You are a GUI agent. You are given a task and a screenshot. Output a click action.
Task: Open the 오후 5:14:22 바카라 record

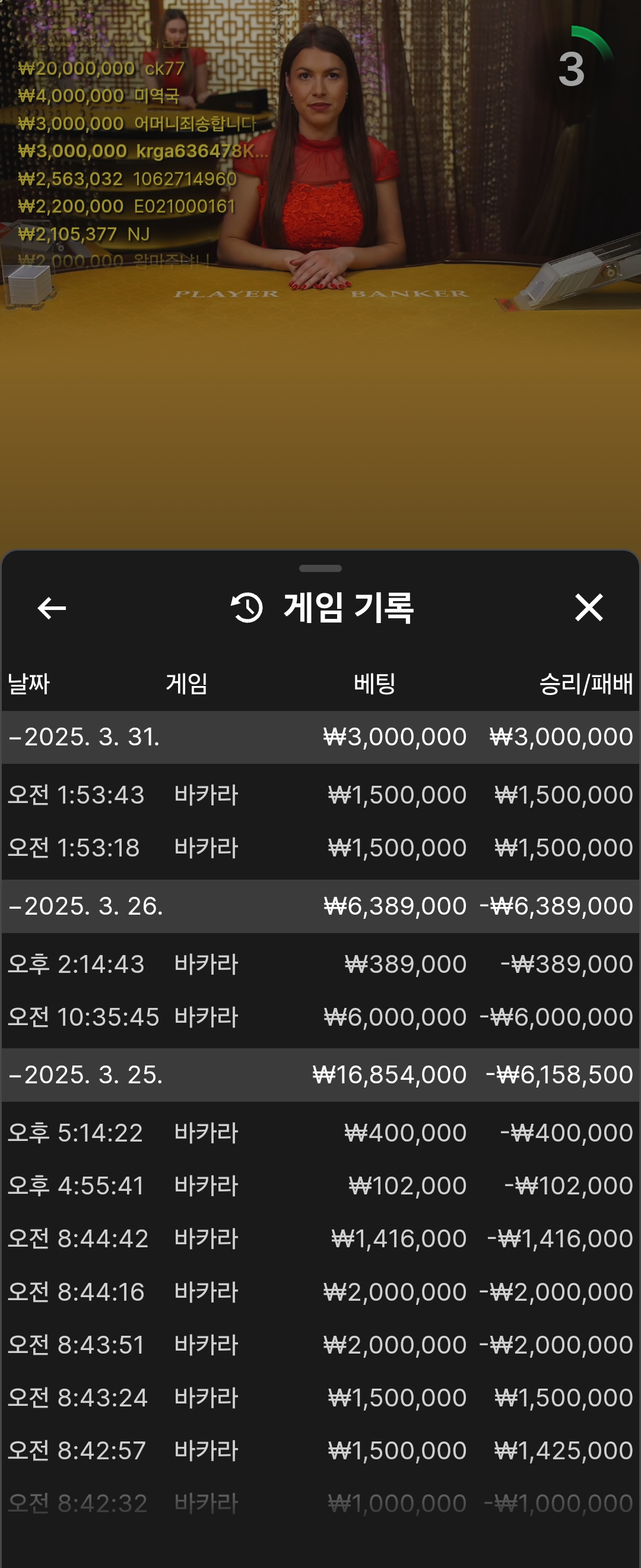coord(320,1133)
